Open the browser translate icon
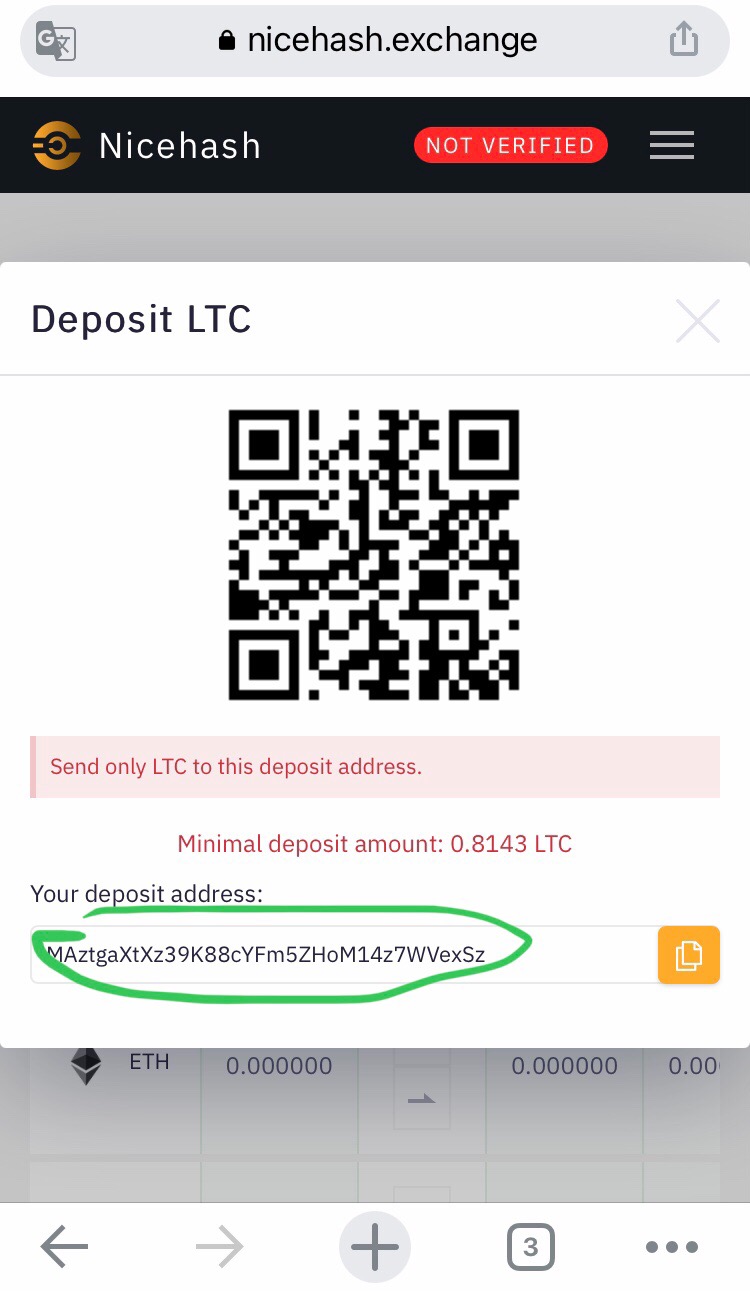 click(x=56, y=41)
